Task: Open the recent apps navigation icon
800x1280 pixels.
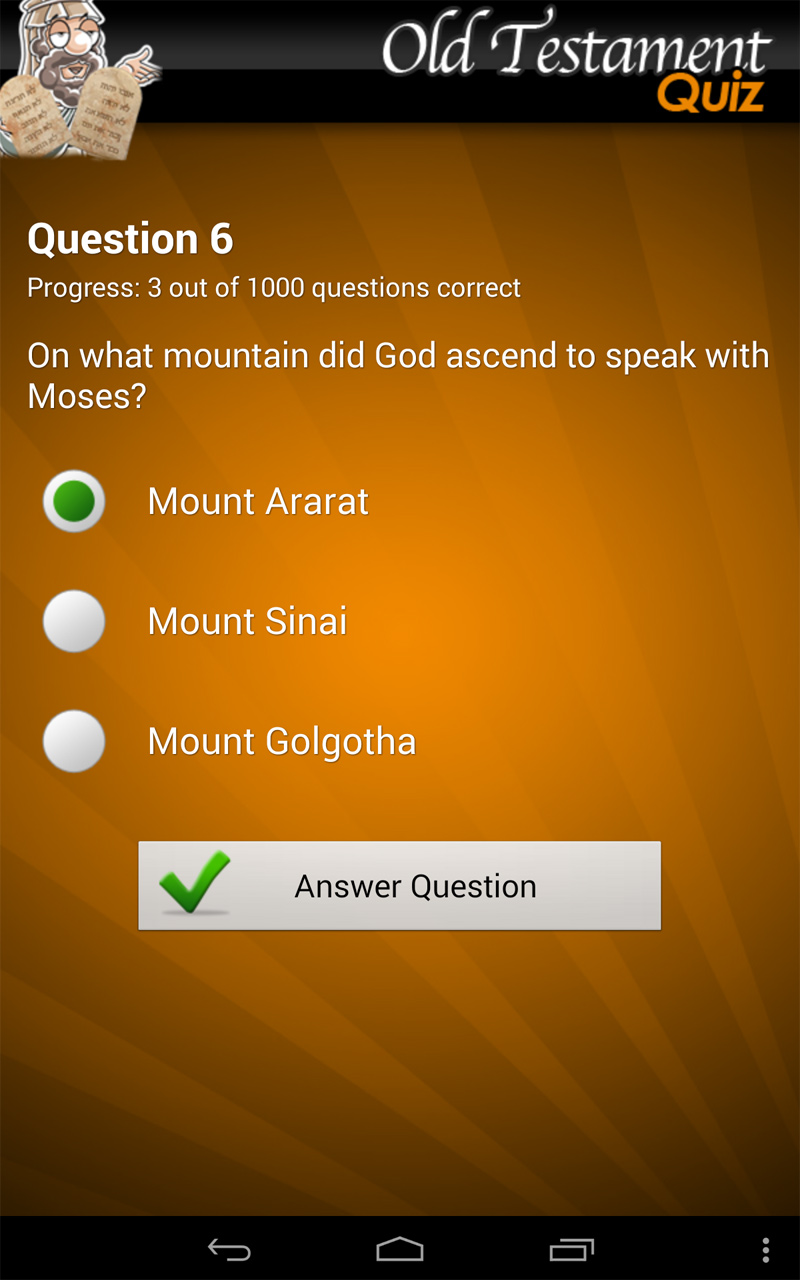Action: point(571,1248)
